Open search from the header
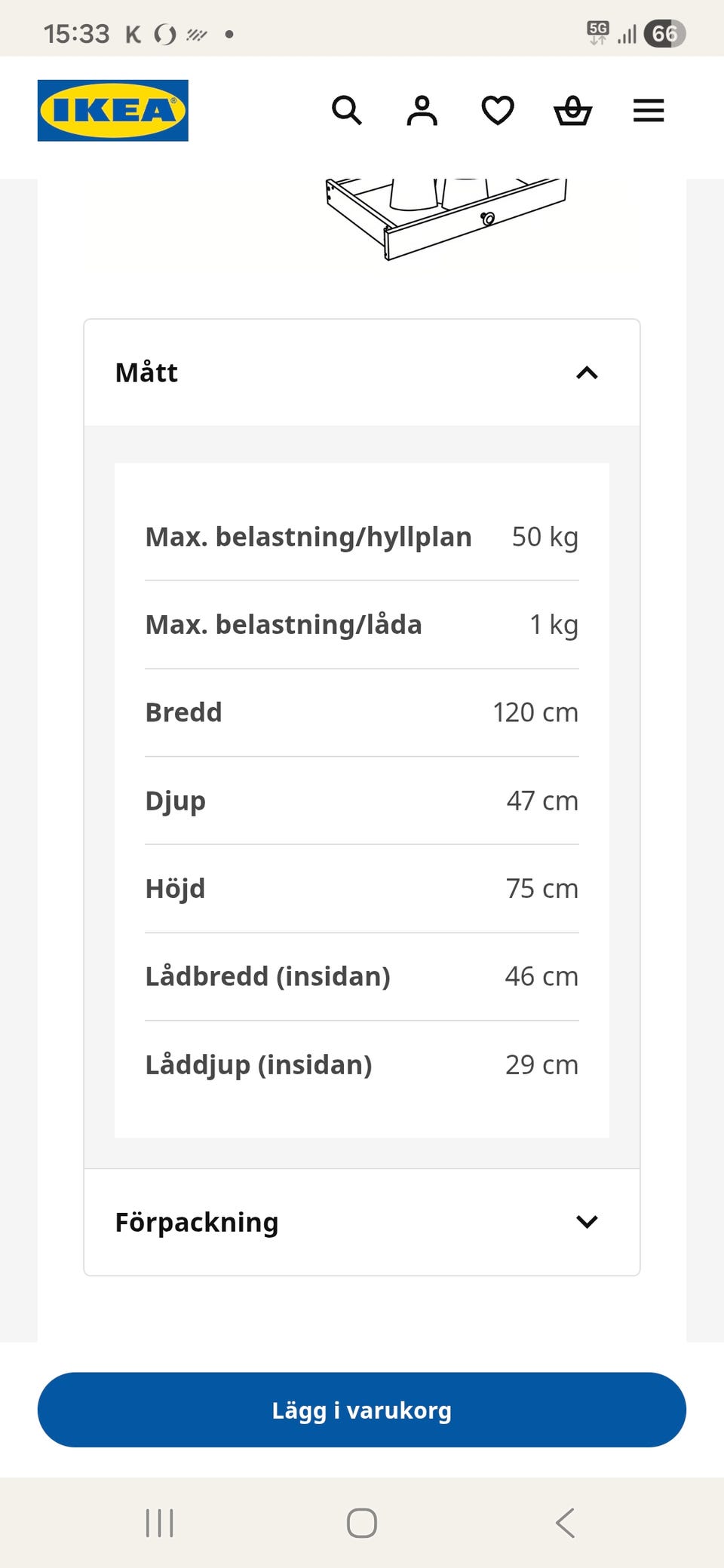724x1568 pixels. pos(347,111)
